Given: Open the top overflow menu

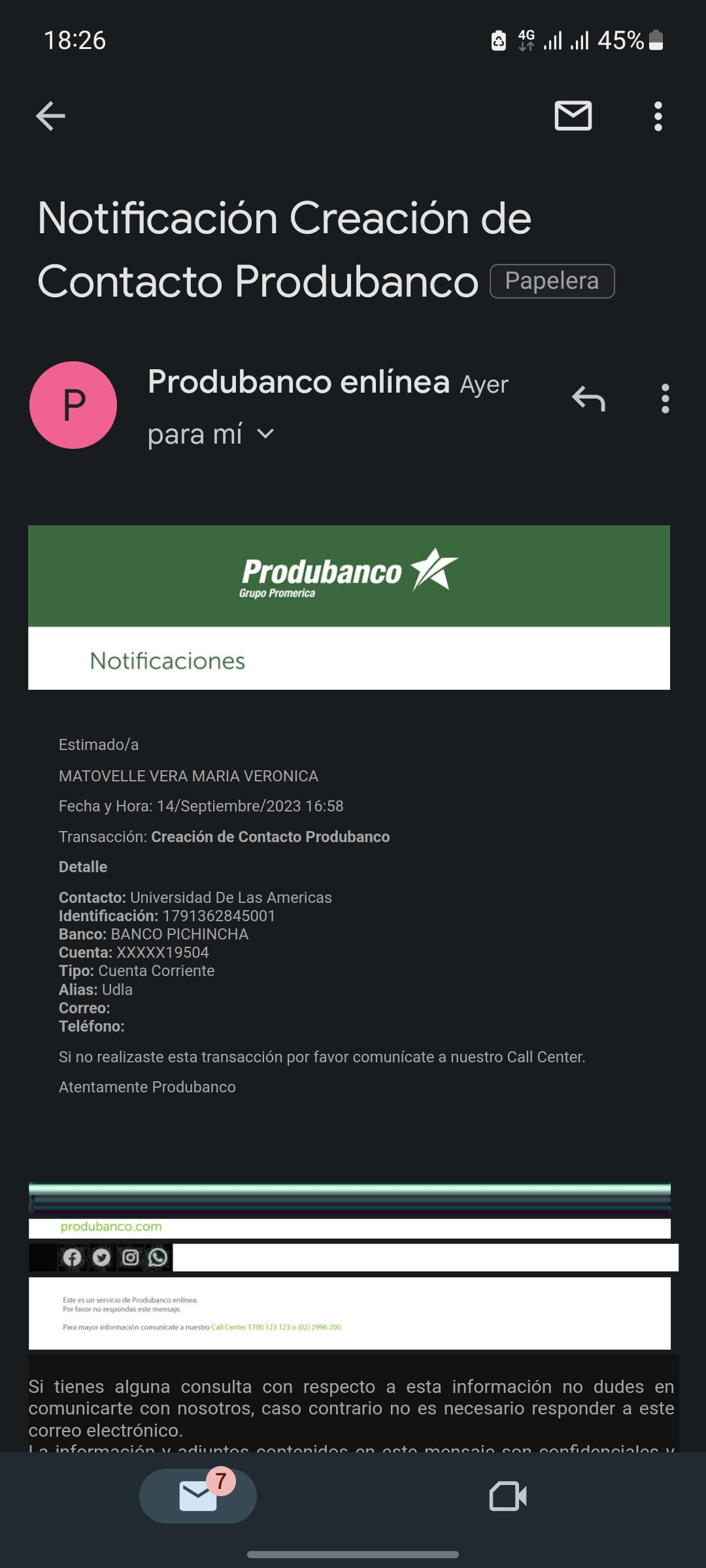Looking at the screenshot, I should [658, 116].
